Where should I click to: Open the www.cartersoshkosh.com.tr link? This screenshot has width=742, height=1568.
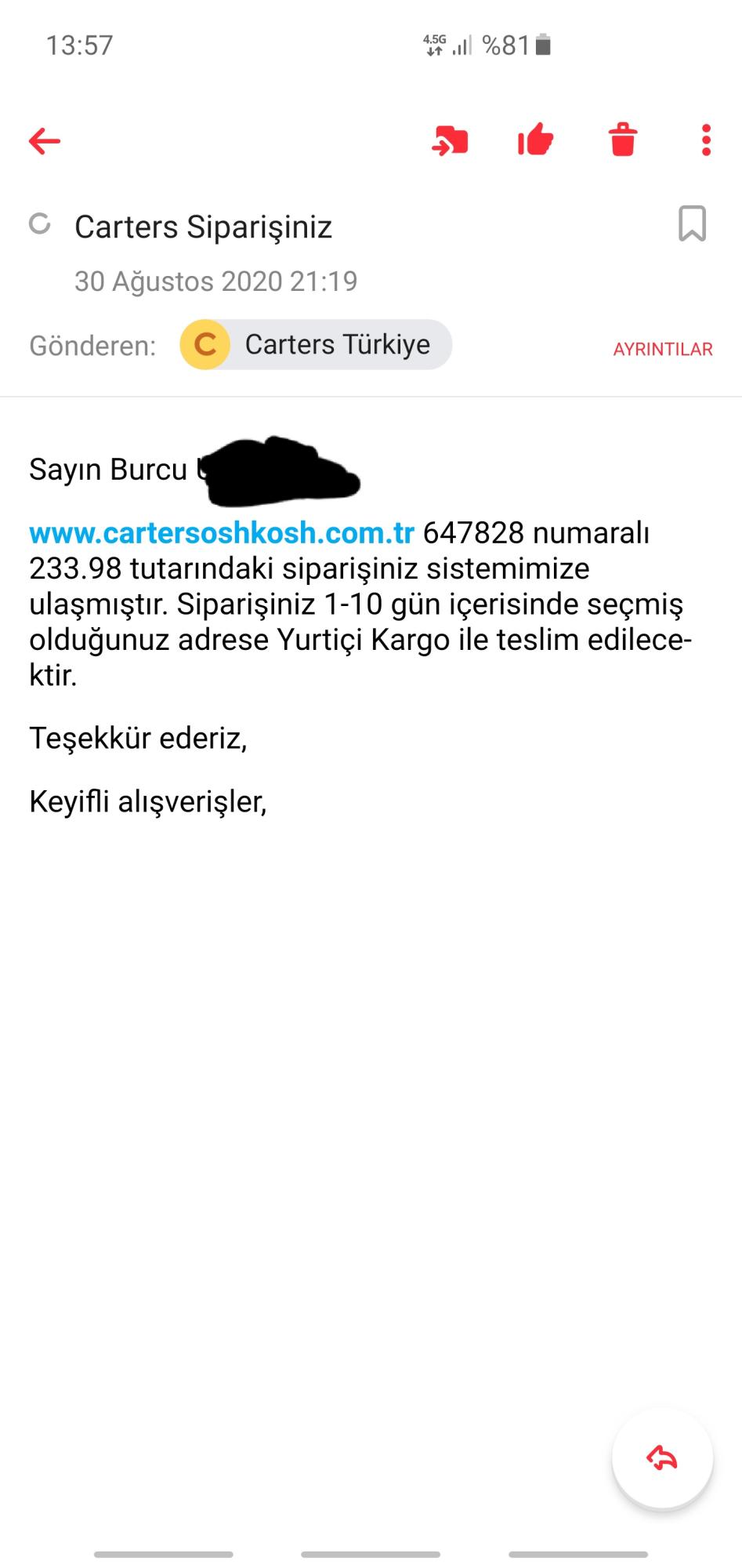(x=222, y=532)
